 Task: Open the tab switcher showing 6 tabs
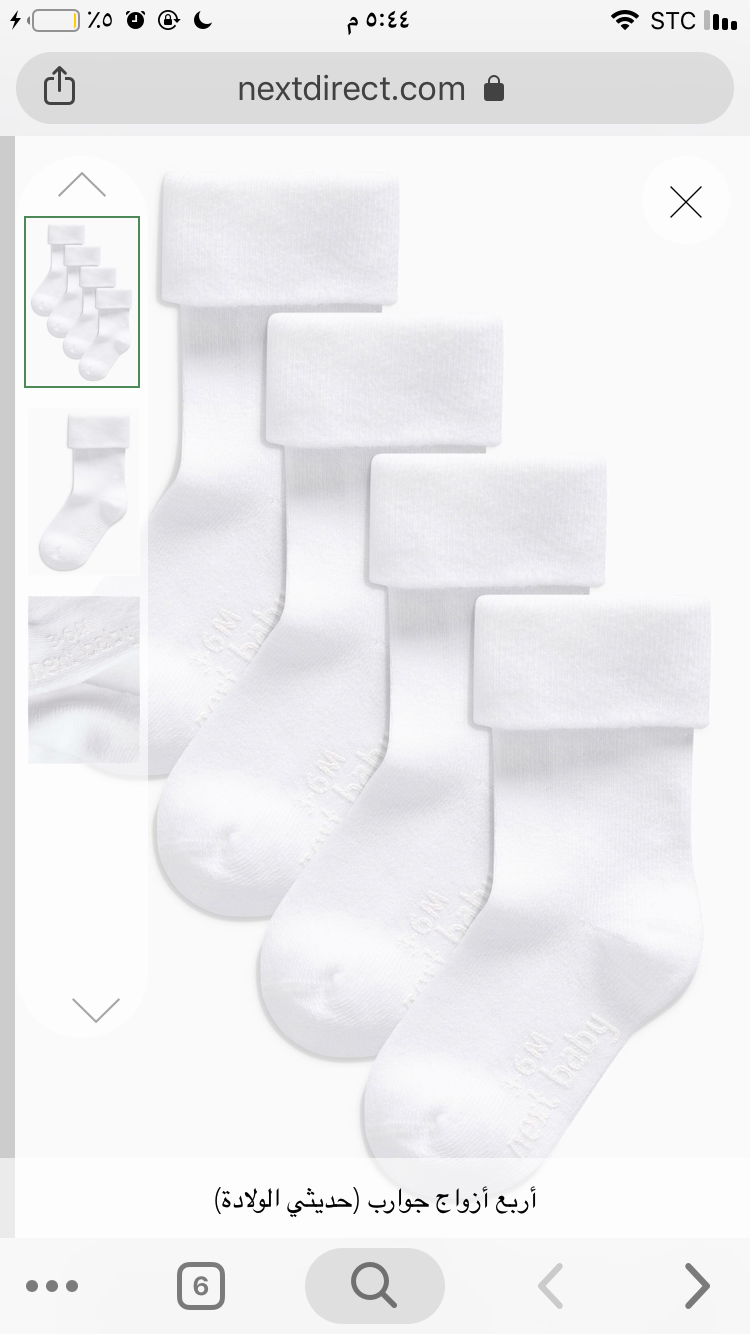point(201,1286)
